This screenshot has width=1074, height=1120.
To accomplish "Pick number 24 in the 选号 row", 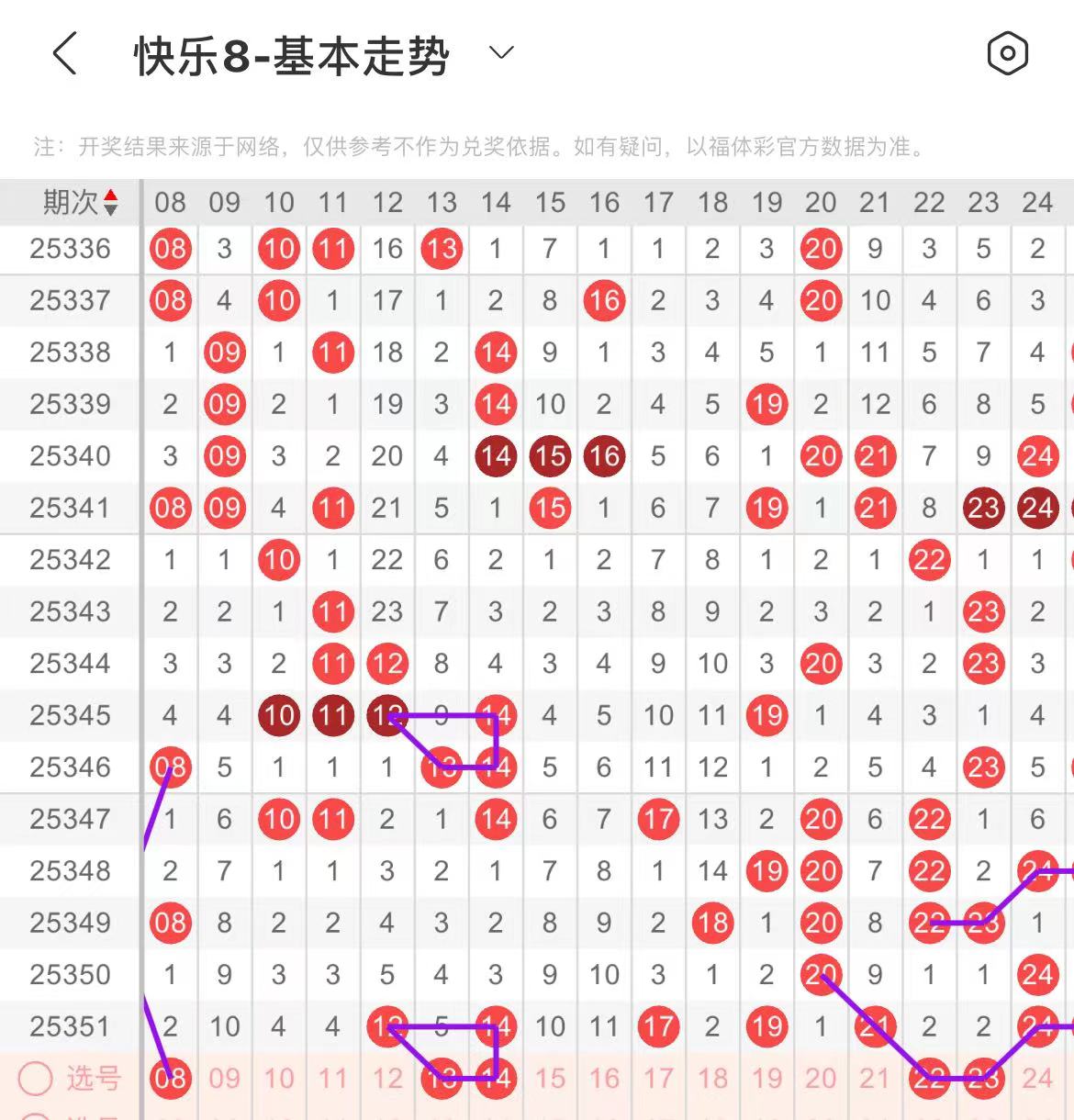I will pyautogui.click(x=1037, y=1078).
